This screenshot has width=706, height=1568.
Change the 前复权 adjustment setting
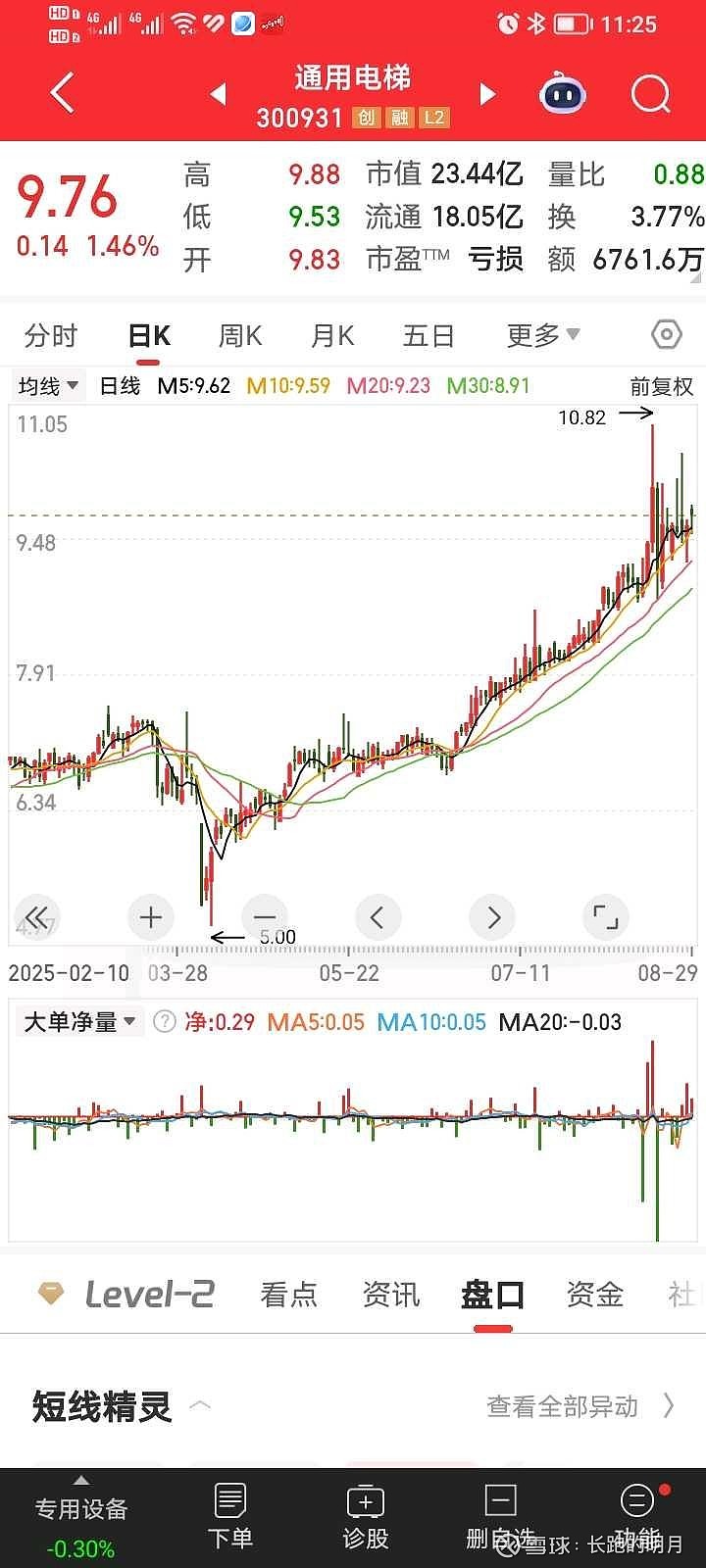[661, 387]
